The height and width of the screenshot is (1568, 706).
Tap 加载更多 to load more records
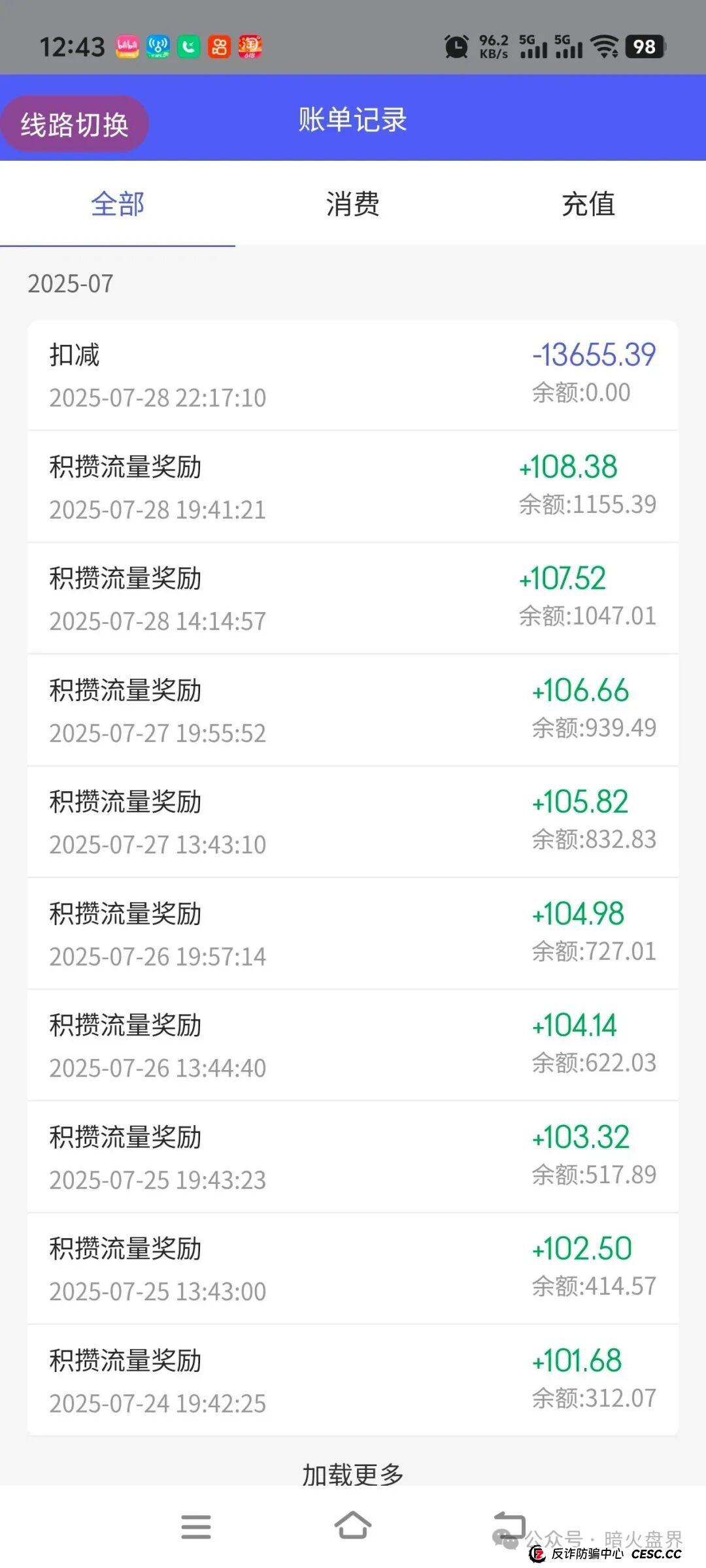point(353,1475)
